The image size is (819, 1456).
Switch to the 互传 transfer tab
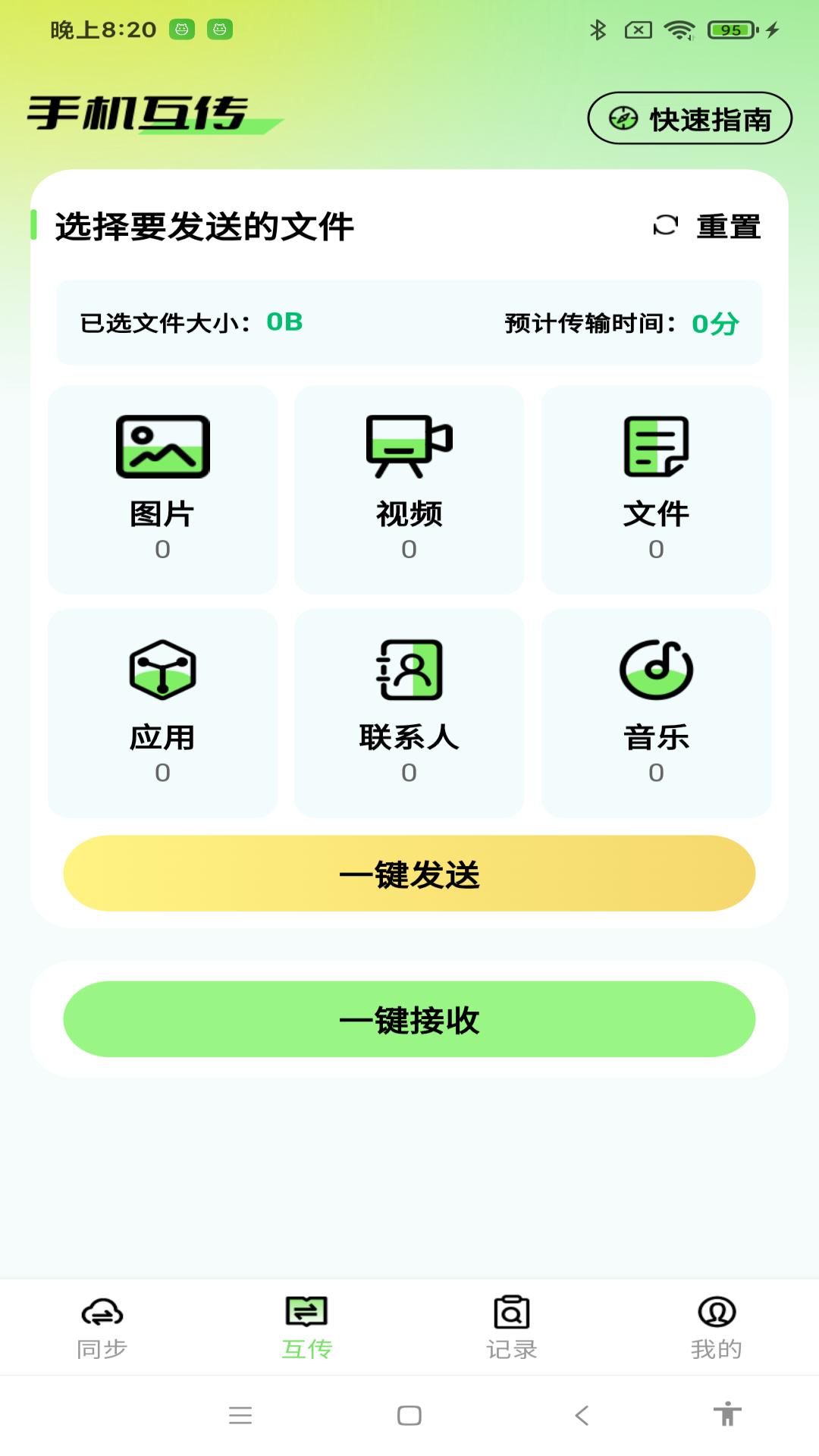point(307,1327)
